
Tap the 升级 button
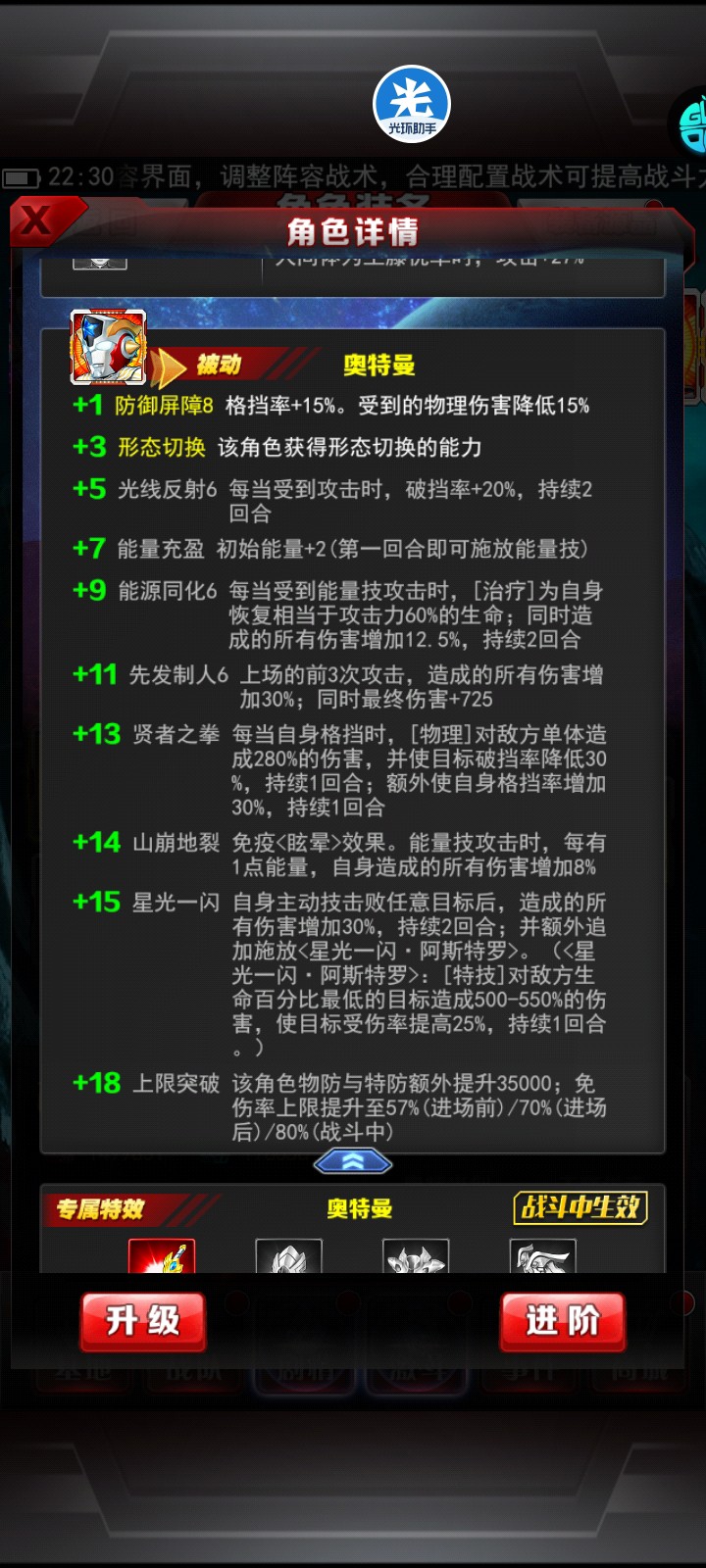click(x=143, y=1321)
